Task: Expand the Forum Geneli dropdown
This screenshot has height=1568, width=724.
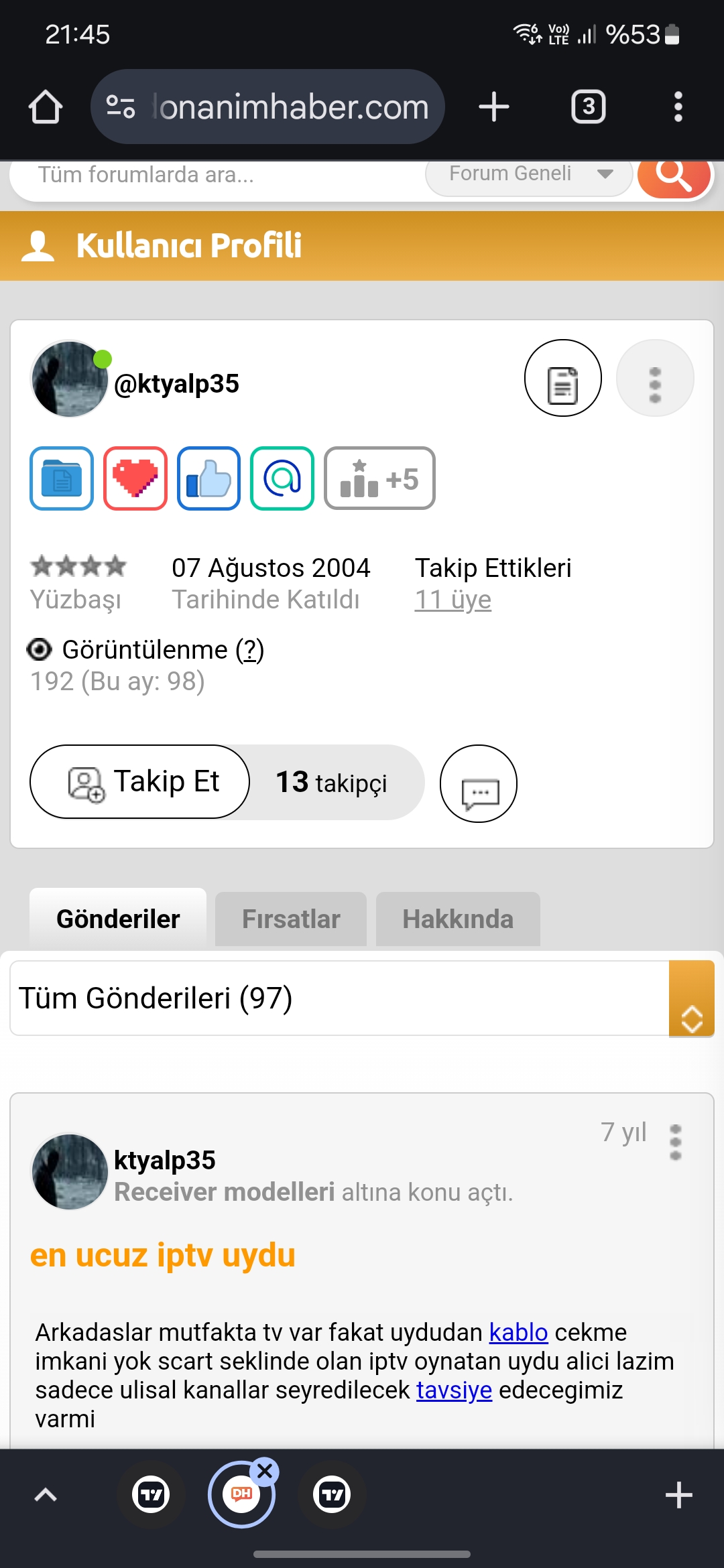Action: pos(530,174)
